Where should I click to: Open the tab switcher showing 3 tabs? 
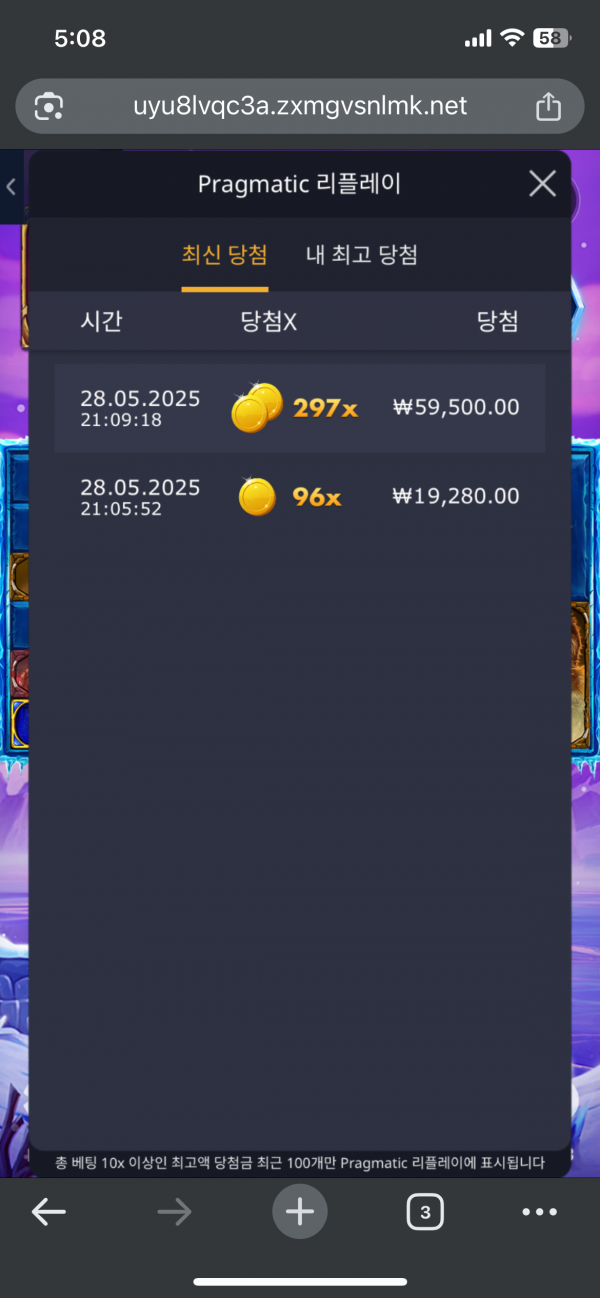tap(425, 1213)
